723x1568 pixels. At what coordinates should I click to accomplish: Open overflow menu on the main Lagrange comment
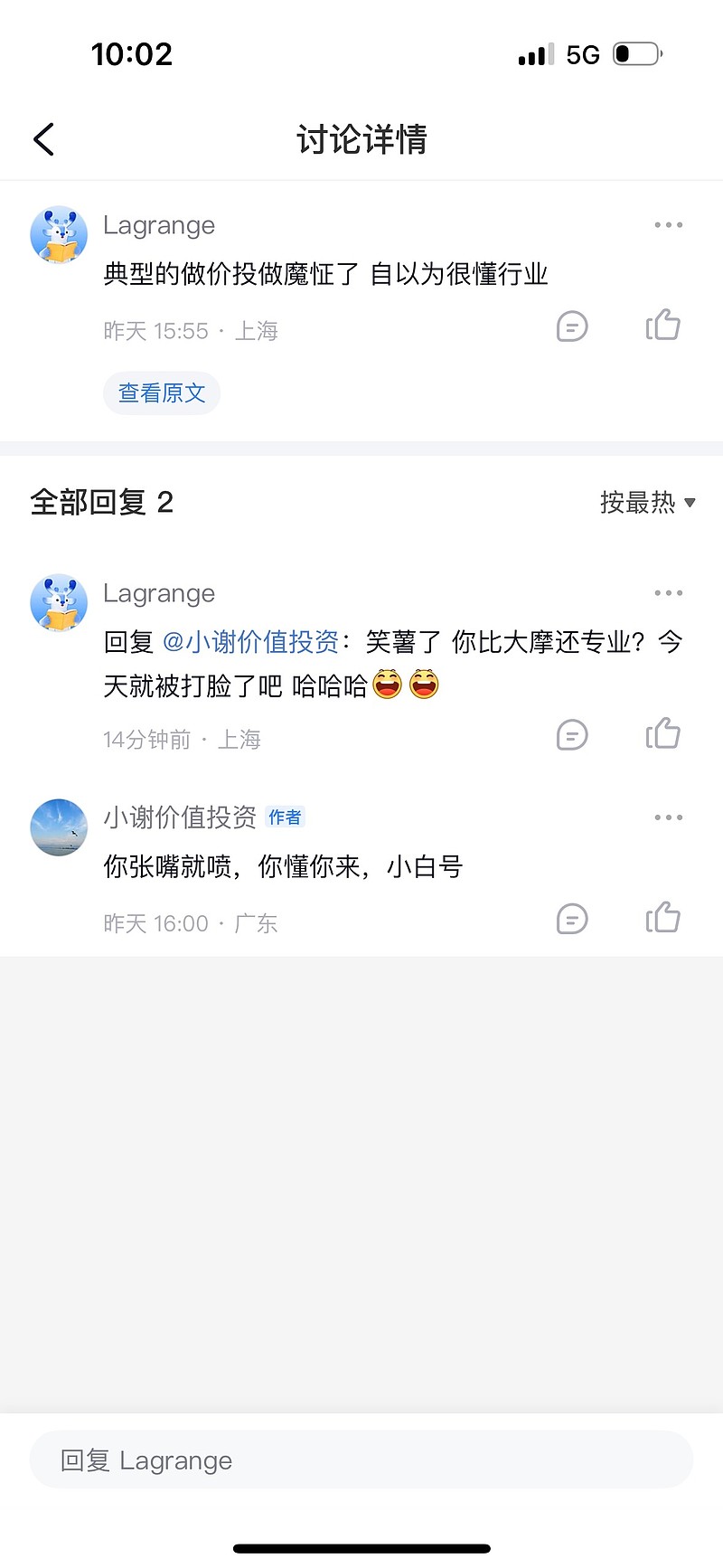pos(668,225)
